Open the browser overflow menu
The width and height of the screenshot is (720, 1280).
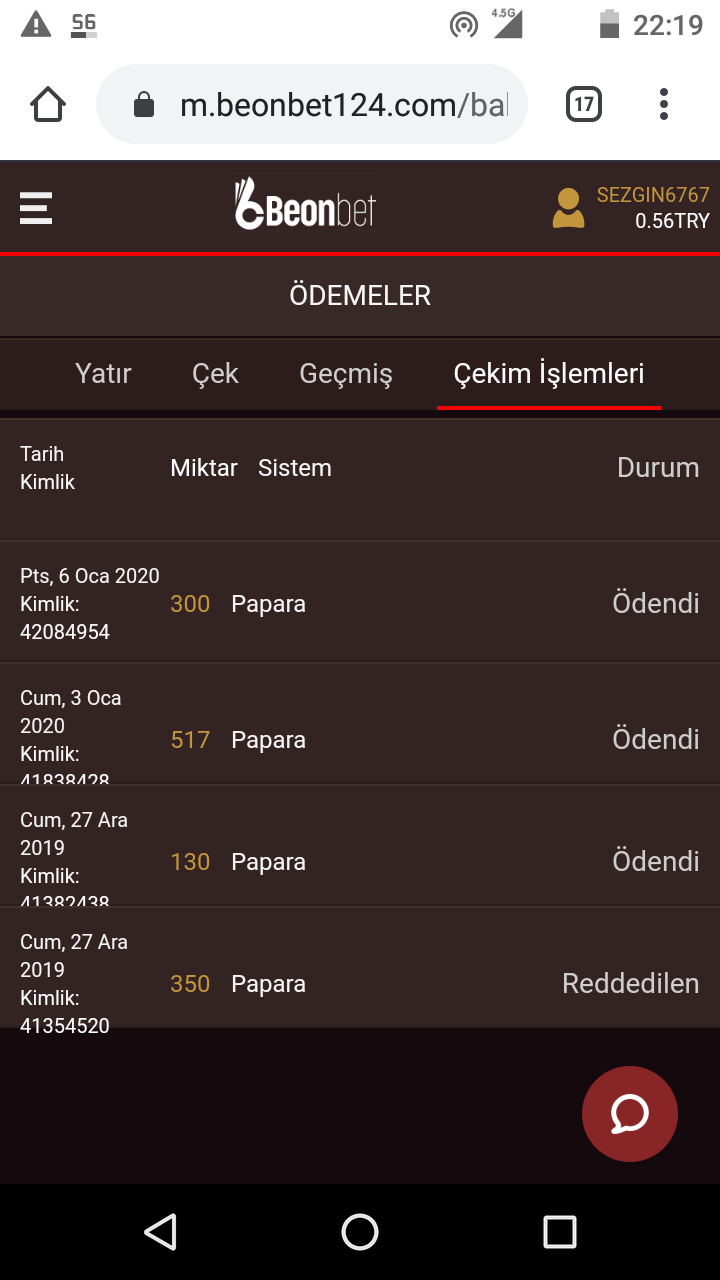pyautogui.click(x=664, y=104)
